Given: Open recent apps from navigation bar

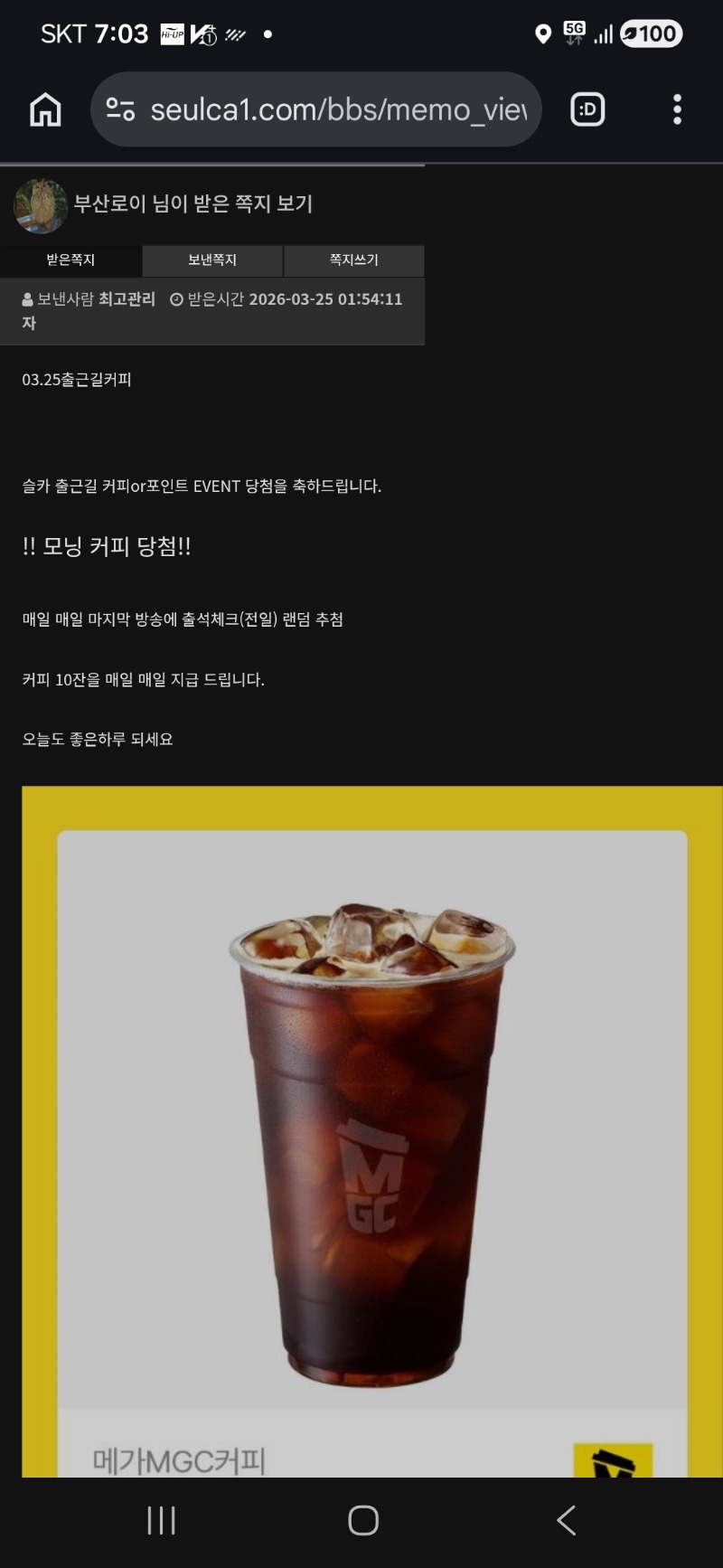Looking at the screenshot, I should [161, 1520].
